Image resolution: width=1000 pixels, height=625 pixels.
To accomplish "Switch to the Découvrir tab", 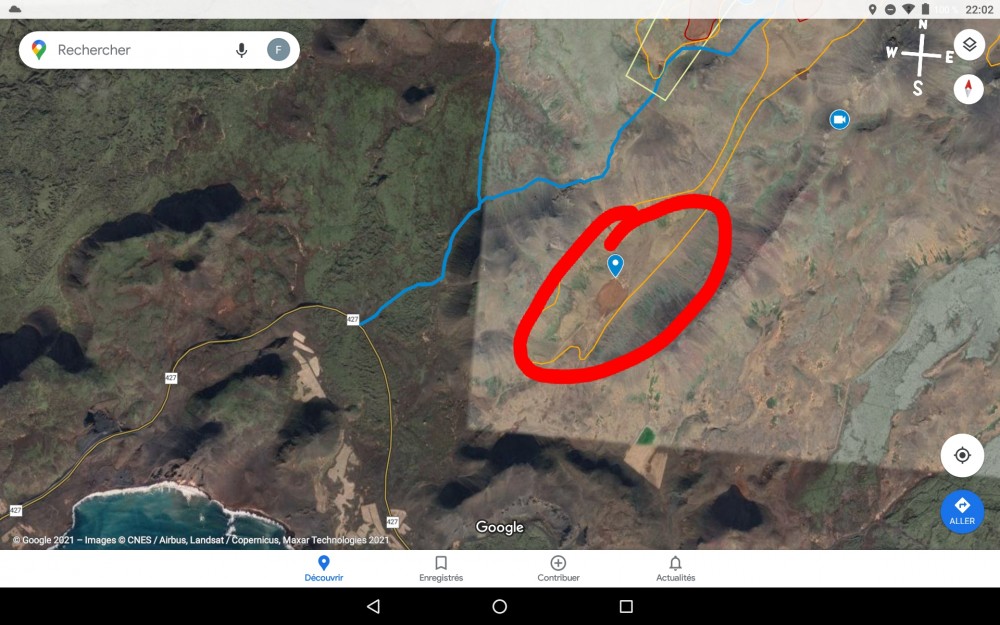I will coord(323,569).
